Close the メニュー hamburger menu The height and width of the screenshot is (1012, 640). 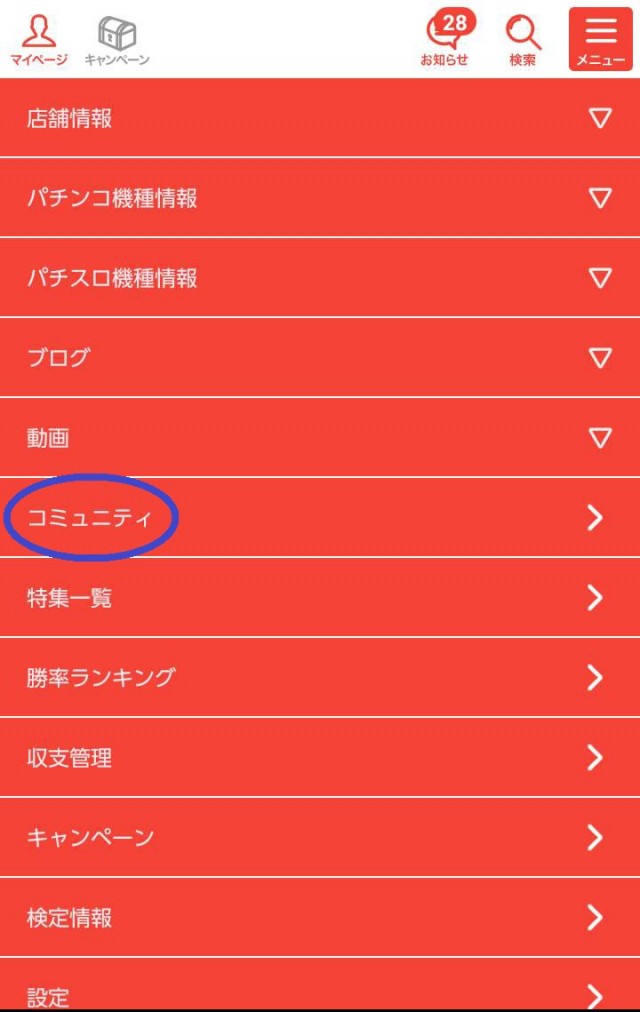(x=600, y=40)
